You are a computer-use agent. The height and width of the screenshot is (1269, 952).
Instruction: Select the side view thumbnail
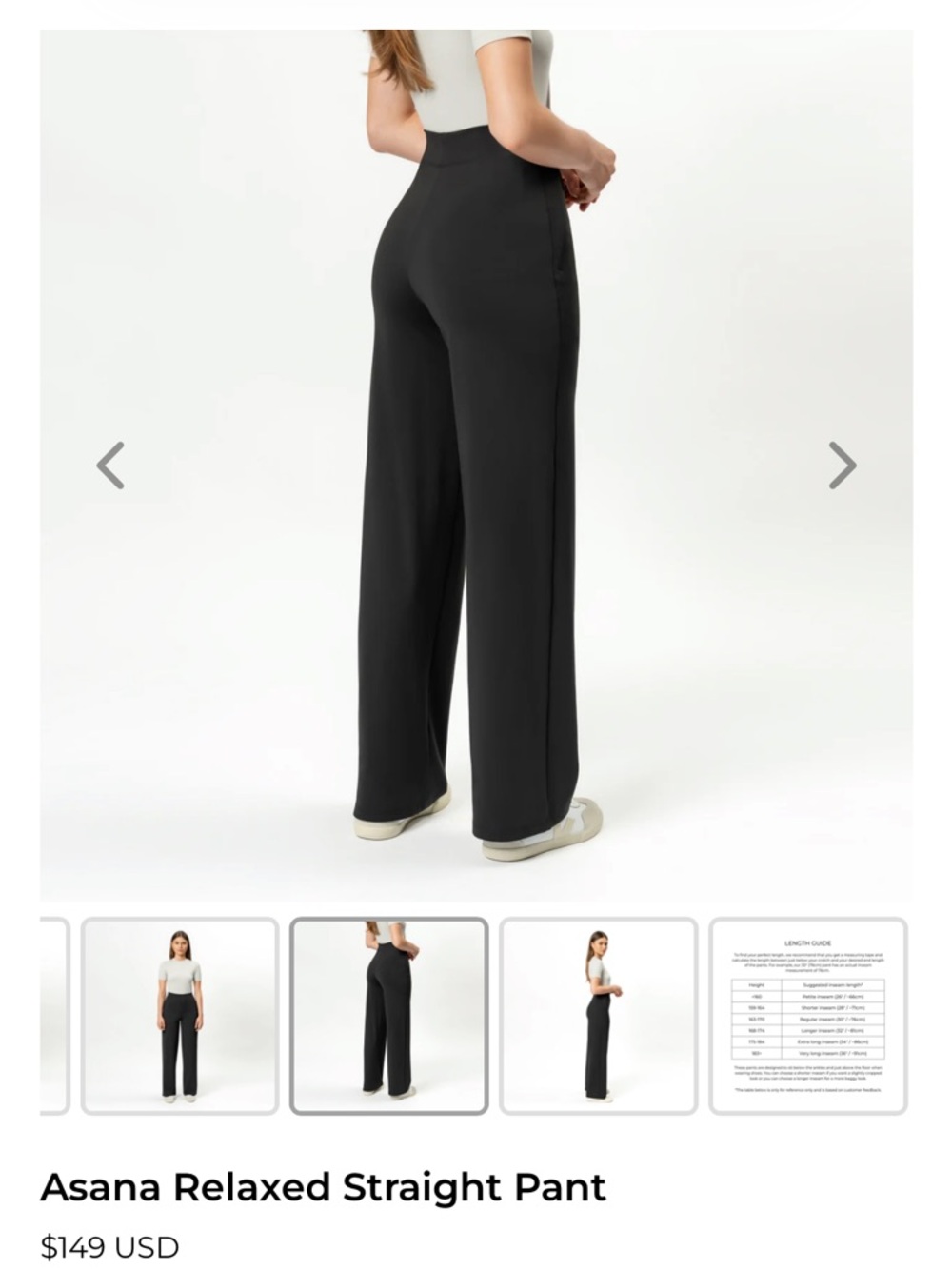(x=598, y=1016)
